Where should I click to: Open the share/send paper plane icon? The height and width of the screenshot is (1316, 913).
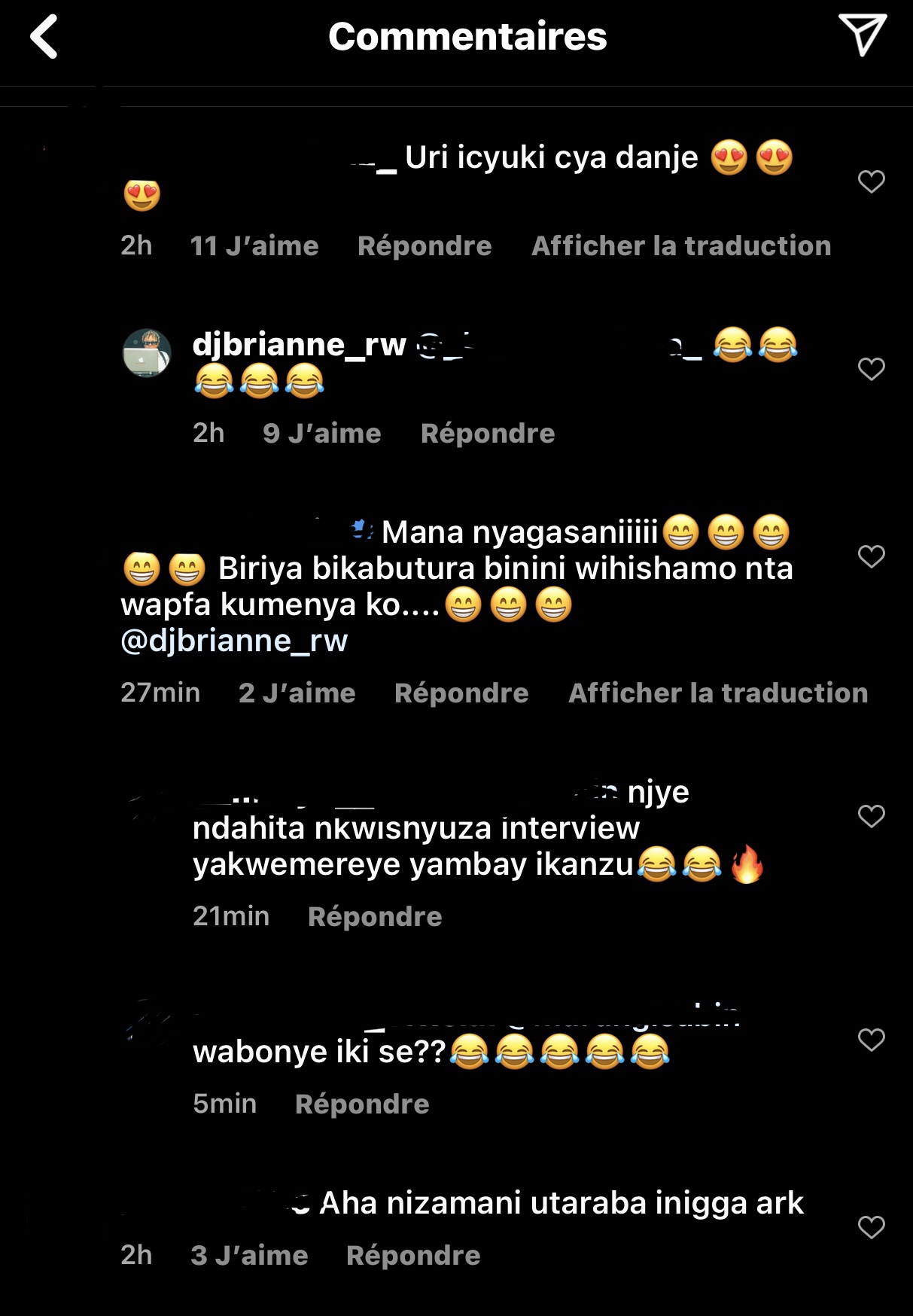pyautogui.click(x=862, y=35)
